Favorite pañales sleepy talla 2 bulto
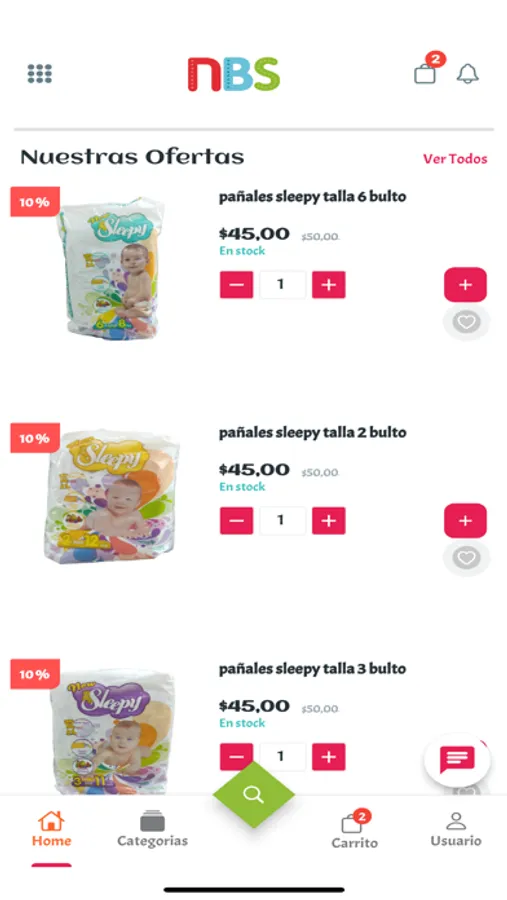 click(x=466, y=558)
